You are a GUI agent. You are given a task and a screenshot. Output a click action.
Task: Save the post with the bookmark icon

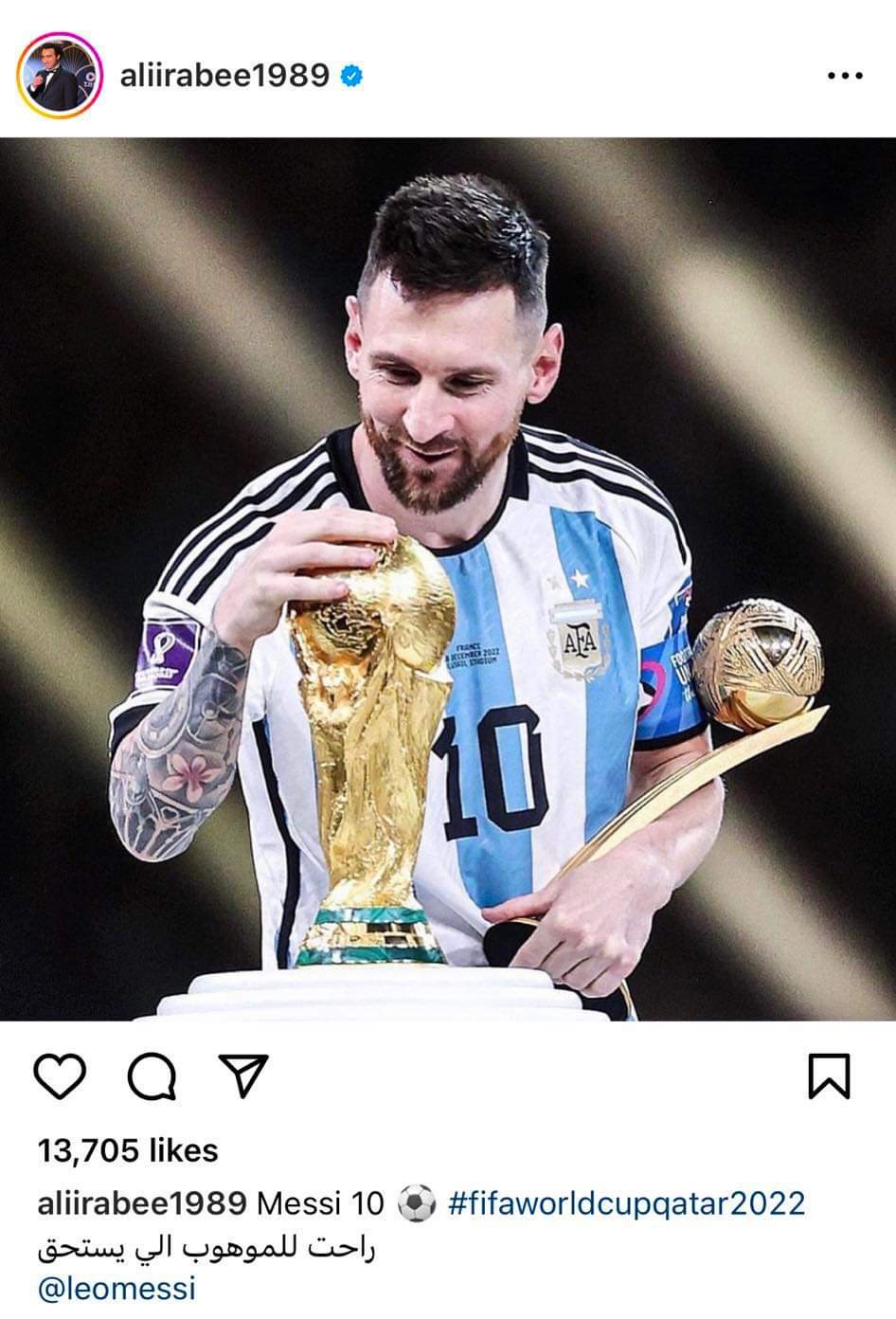pyautogui.click(x=828, y=1076)
